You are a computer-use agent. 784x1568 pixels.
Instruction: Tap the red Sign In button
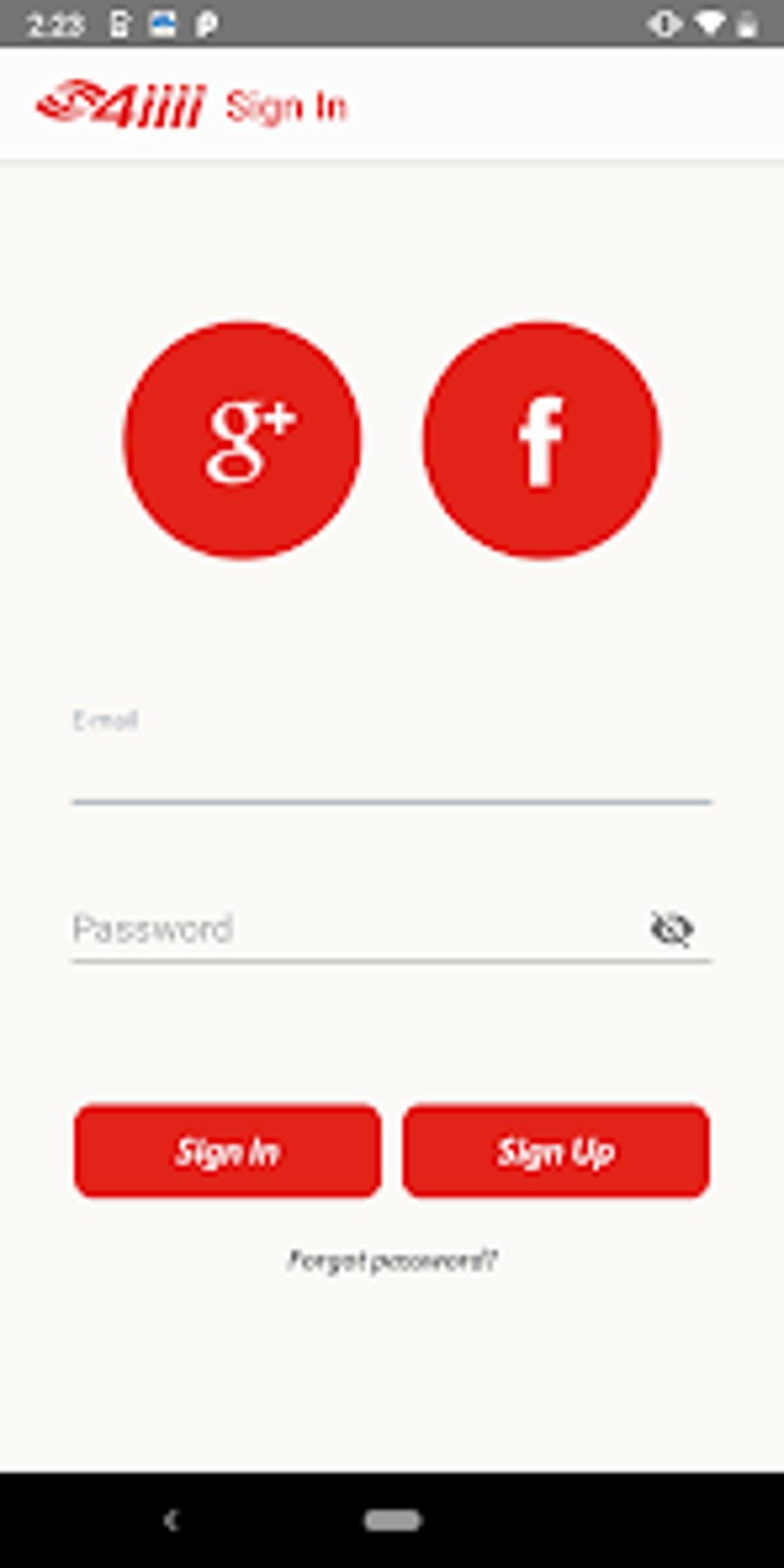228,1151
